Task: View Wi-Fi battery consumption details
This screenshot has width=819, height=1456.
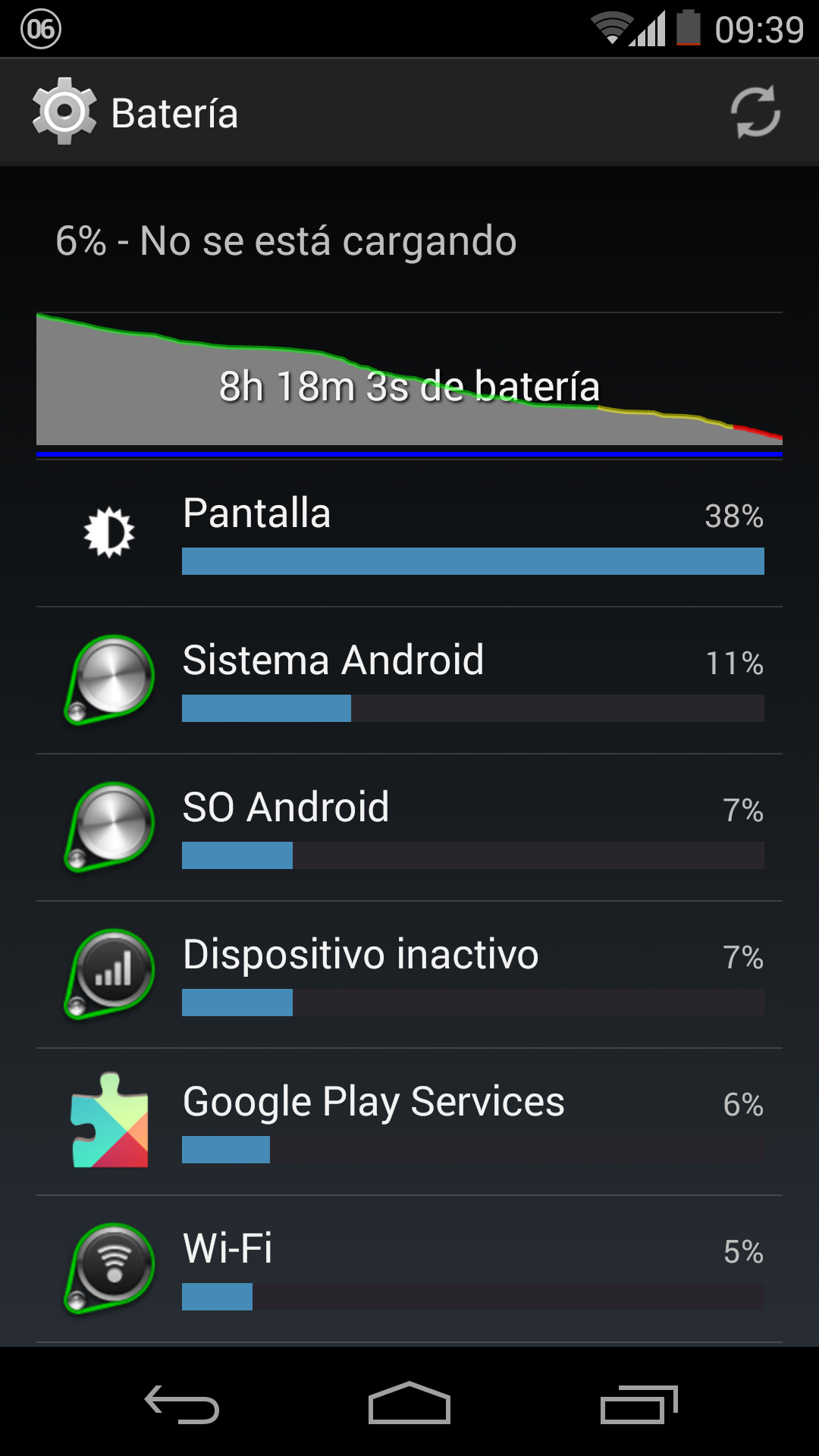Action: coord(409,1269)
